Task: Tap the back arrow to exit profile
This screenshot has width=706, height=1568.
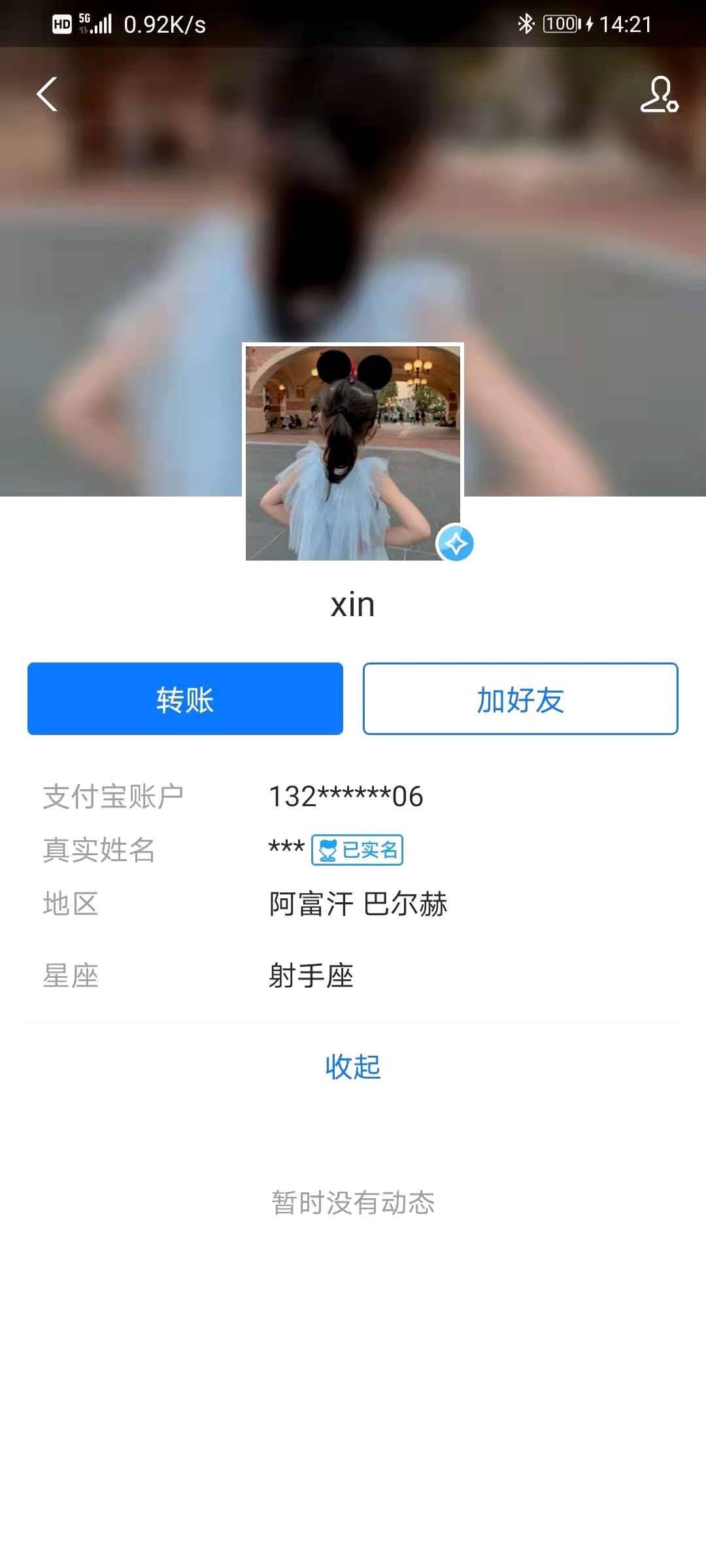Action: pyautogui.click(x=46, y=95)
